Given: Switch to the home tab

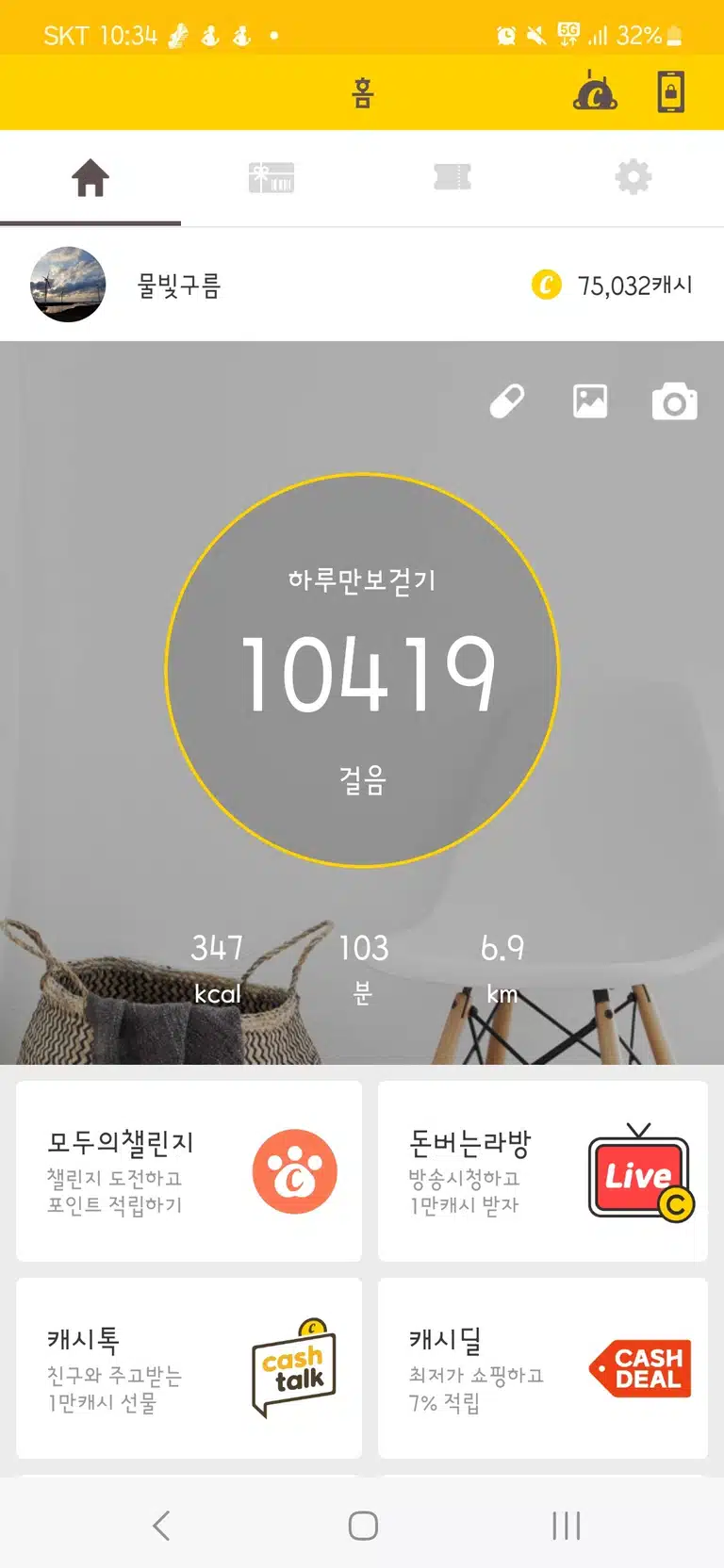Looking at the screenshot, I should click(x=90, y=177).
